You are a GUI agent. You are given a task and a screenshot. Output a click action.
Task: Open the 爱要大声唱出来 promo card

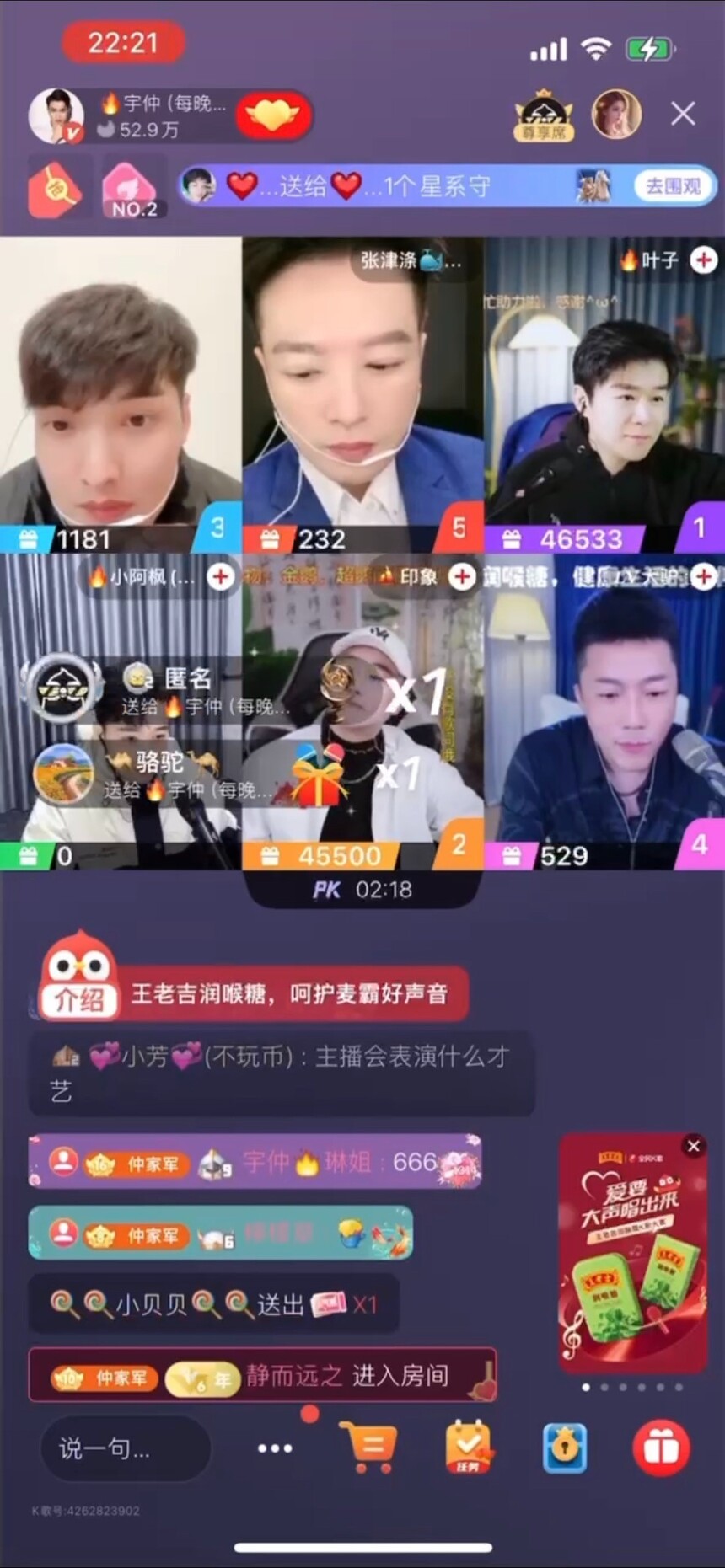click(x=632, y=1255)
